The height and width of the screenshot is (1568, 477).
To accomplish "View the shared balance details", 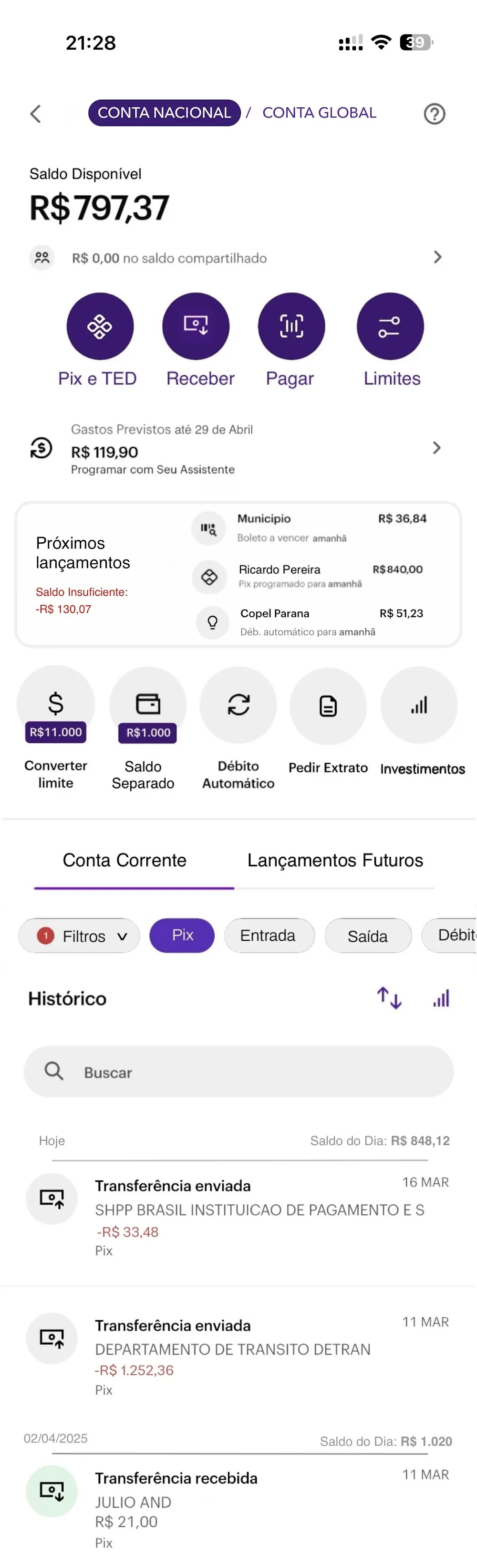I will (x=237, y=258).
